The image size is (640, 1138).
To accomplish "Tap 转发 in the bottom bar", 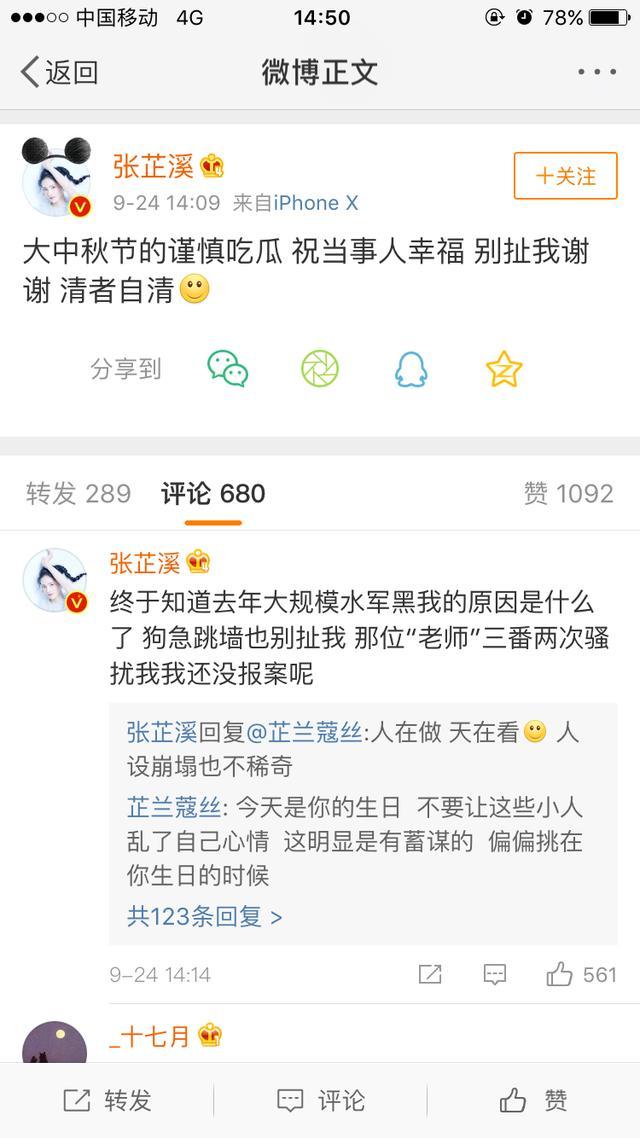I will point(107,1101).
